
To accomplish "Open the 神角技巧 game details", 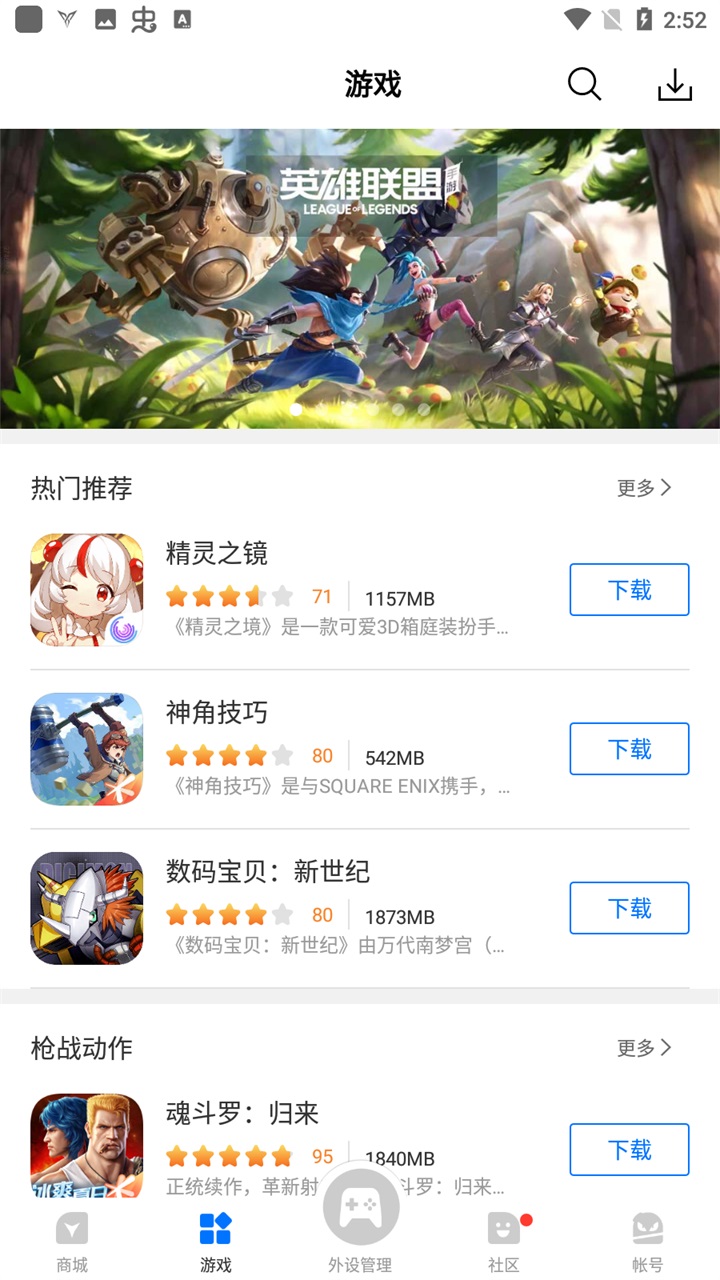I will 300,749.
